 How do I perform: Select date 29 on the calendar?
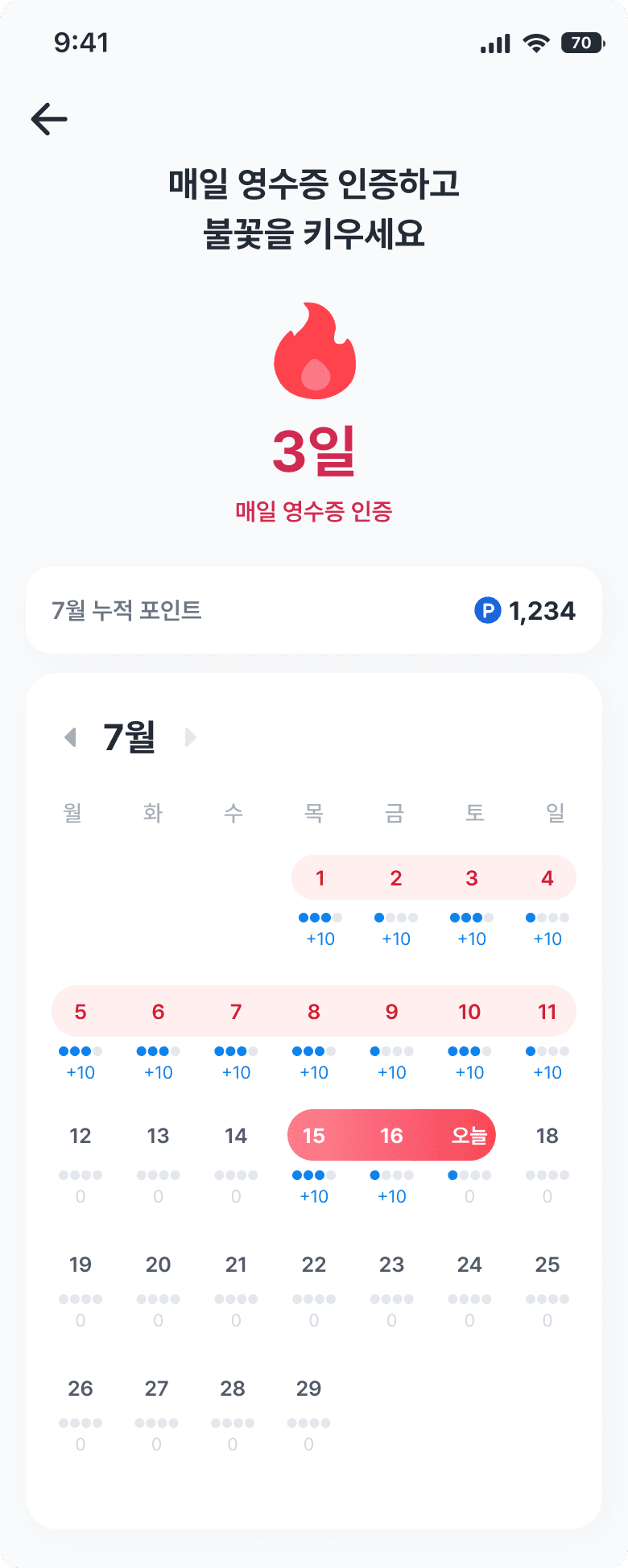(308, 1389)
